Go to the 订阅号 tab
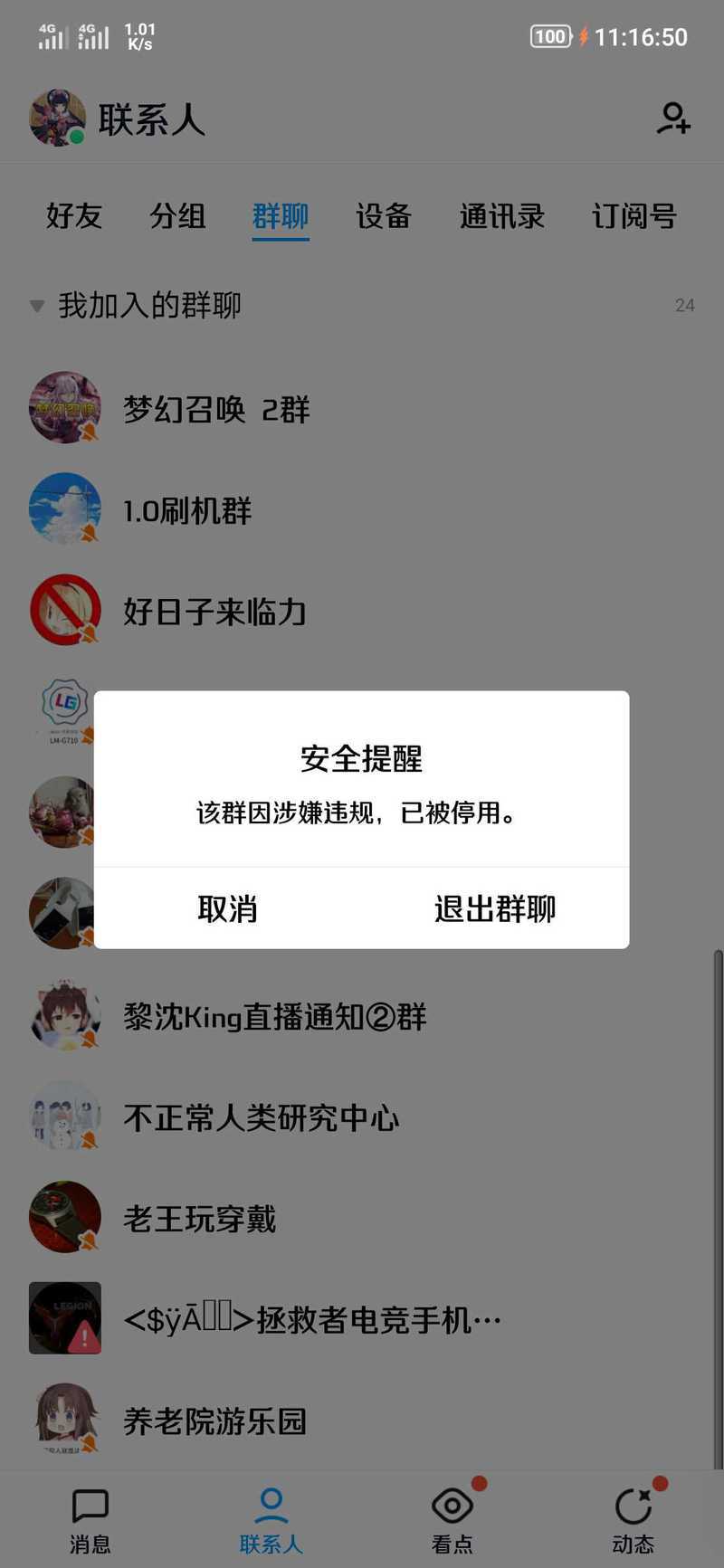The width and height of the screenshot is (724, 1568). pyautogui.click(x=634, y=216)
